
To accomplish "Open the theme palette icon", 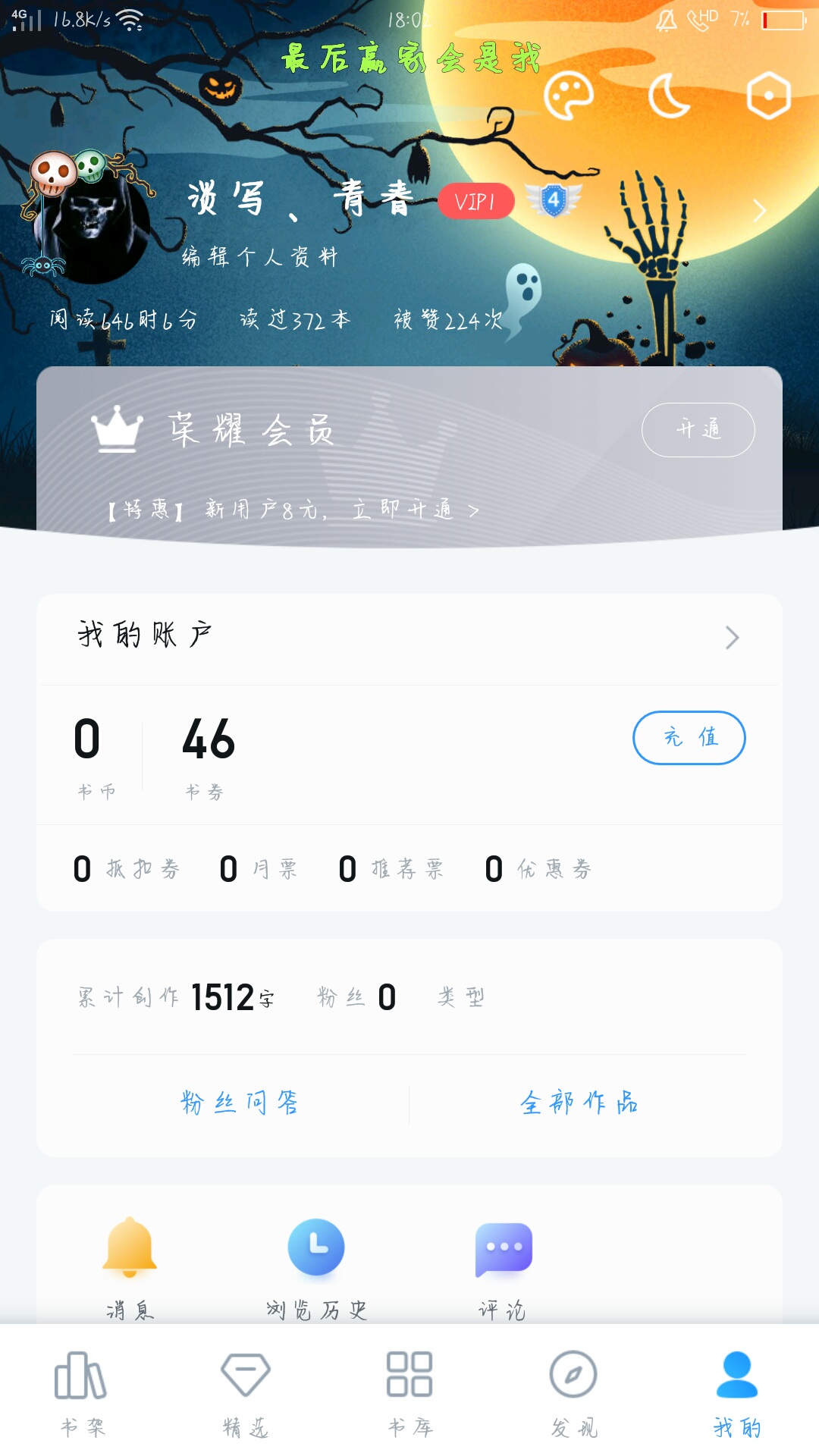I will coord(568,96).
